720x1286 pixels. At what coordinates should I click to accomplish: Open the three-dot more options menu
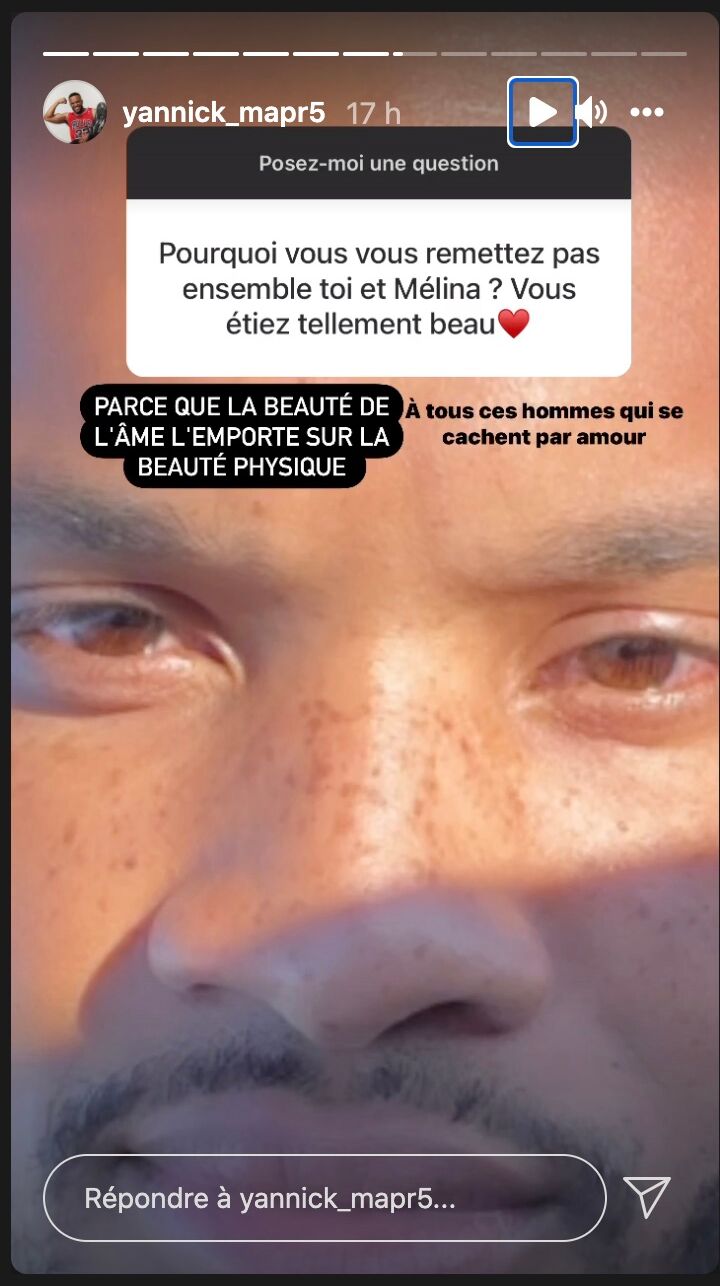(647, 113)
